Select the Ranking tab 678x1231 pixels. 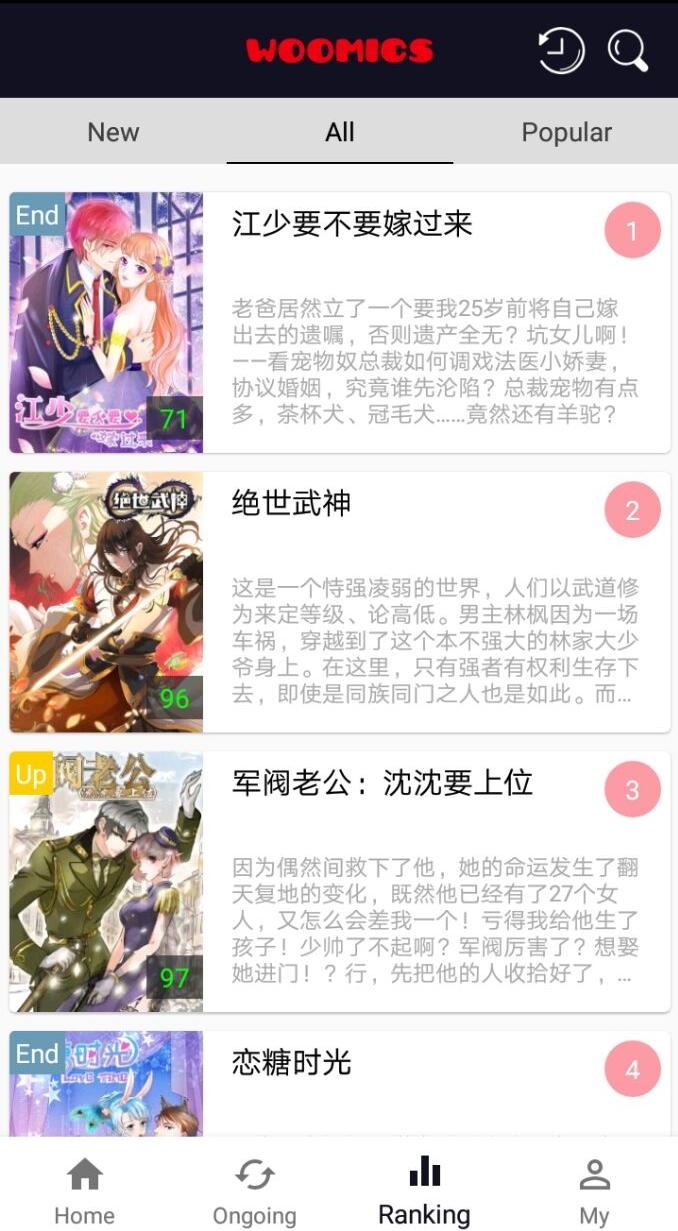coord(424,1190)
